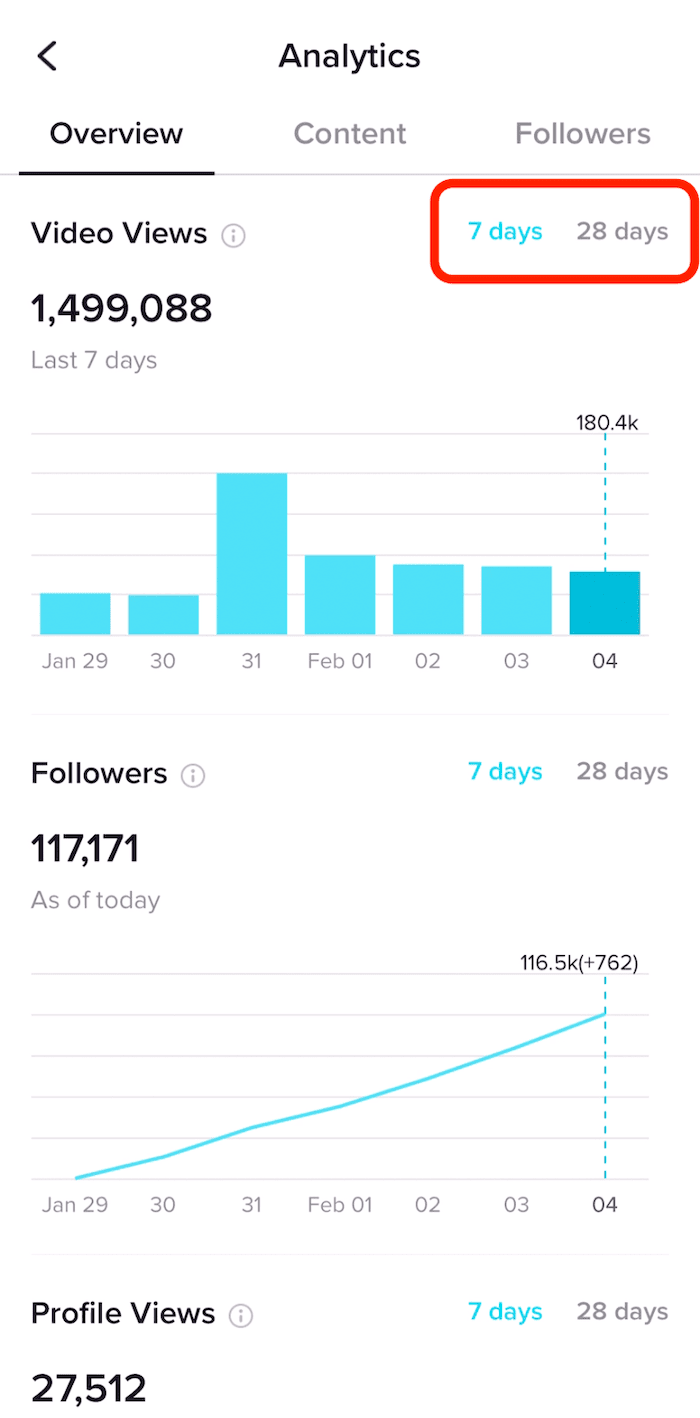This screenshot has height=1418, width=700.
Task: Show Video Views for 28 days
Action: [x=622, y=231]
